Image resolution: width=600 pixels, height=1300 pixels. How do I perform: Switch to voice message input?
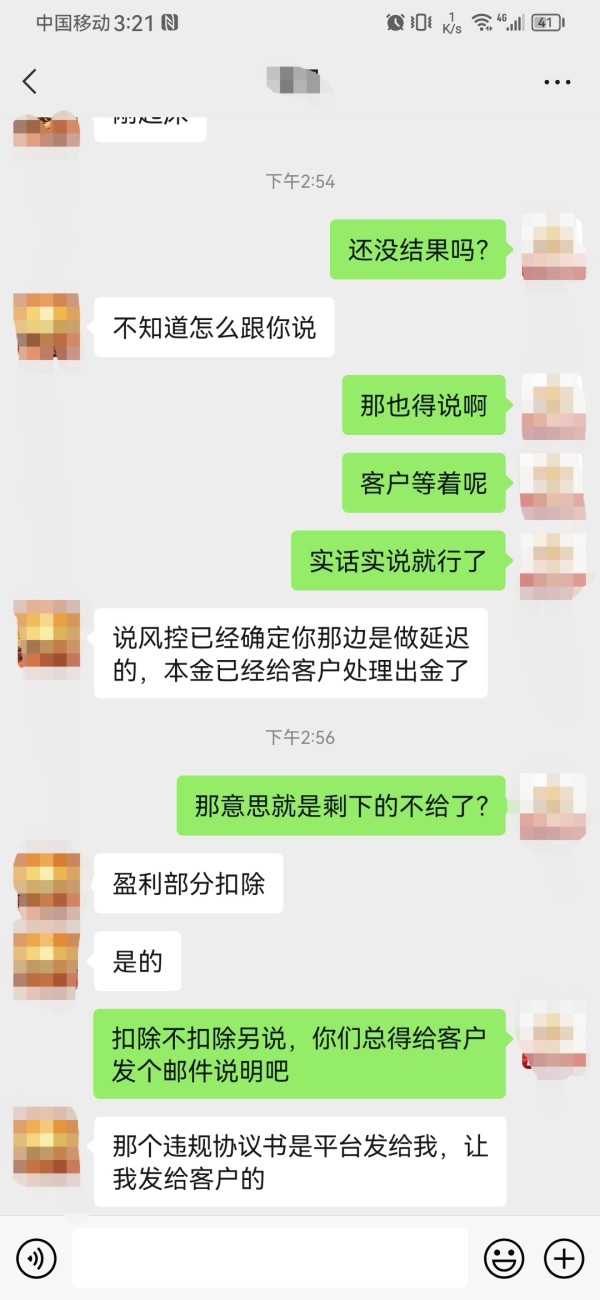coord(36,1257)
